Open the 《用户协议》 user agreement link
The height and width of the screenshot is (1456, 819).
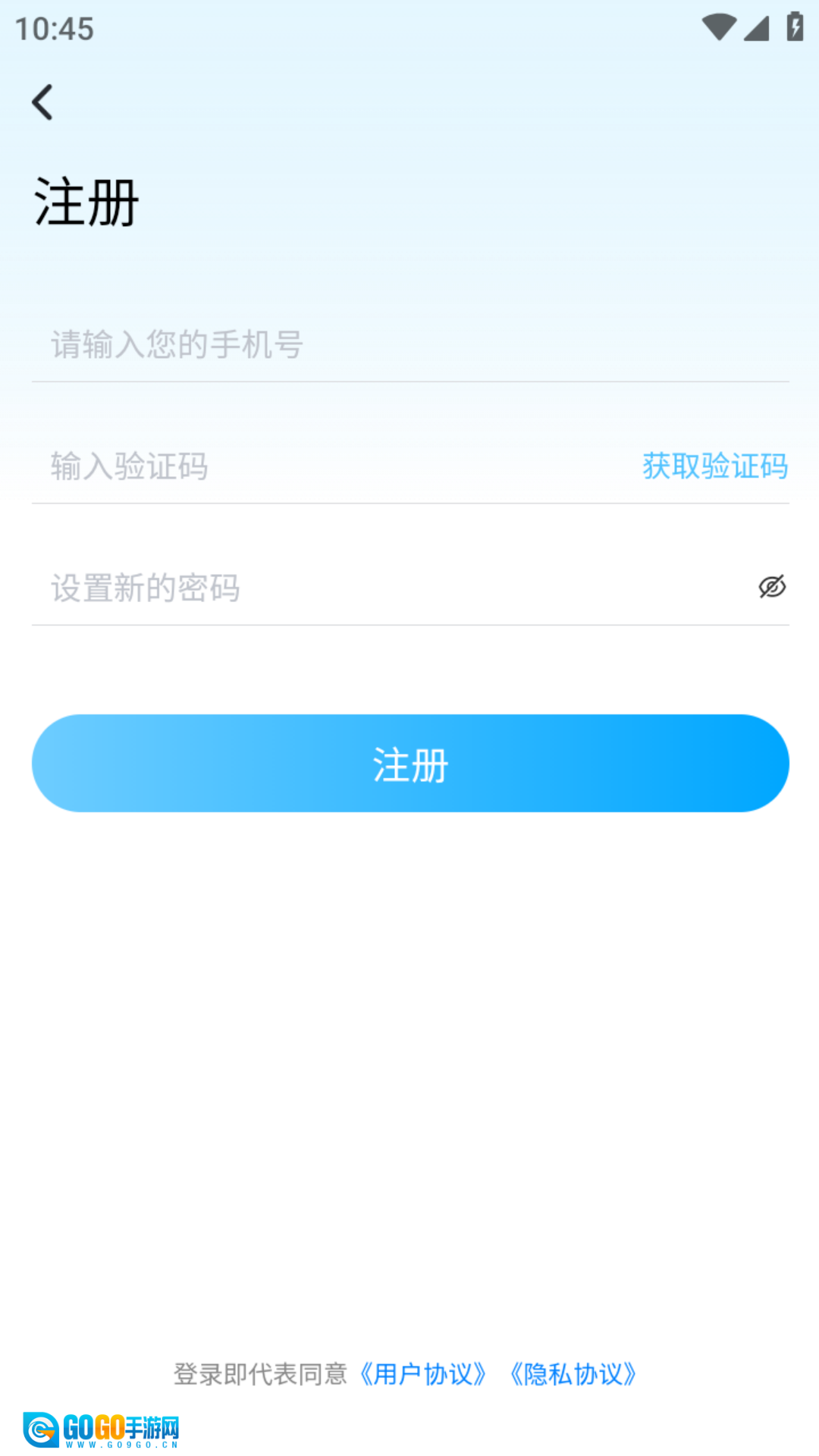423,1374
